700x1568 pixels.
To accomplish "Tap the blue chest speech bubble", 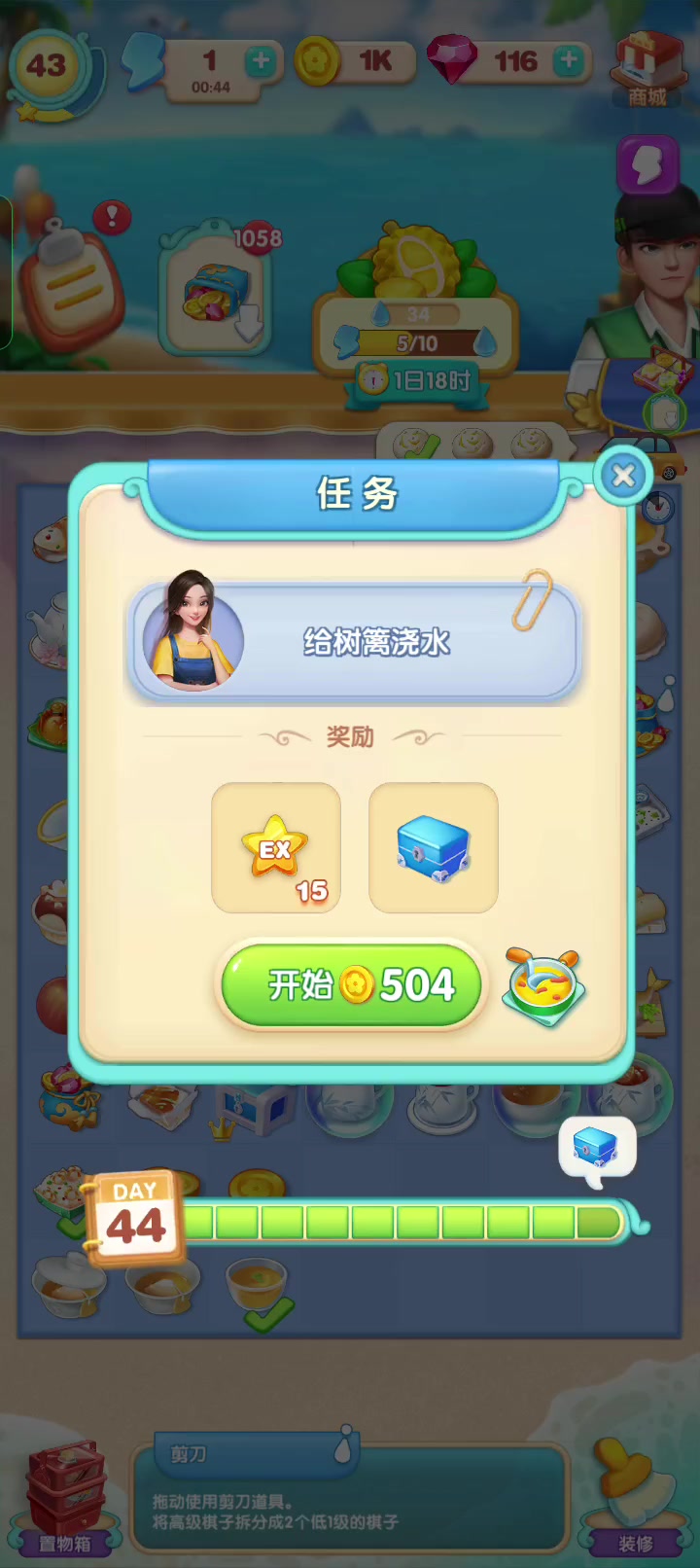I will (597, 1149).
